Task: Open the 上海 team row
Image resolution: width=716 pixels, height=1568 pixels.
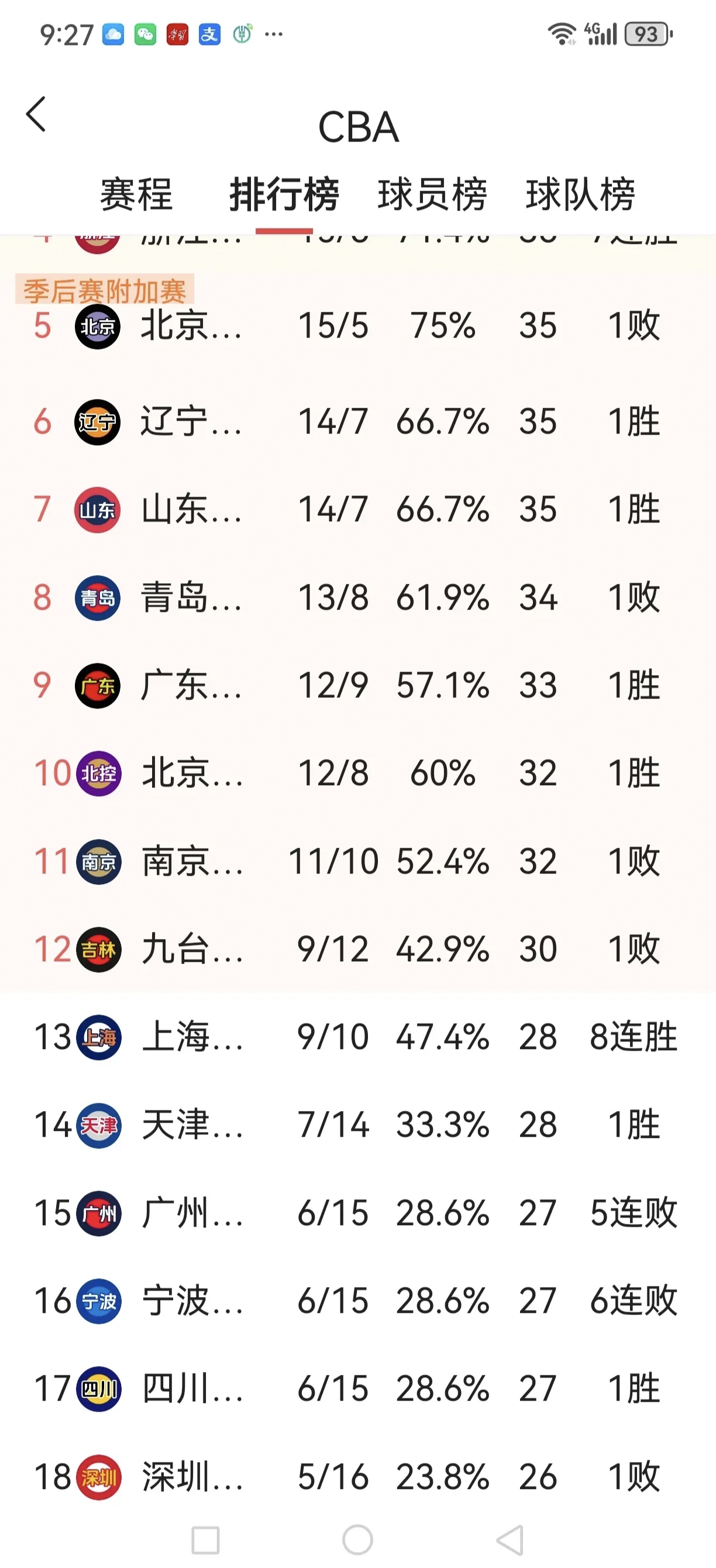Action: coord(357,1037)
